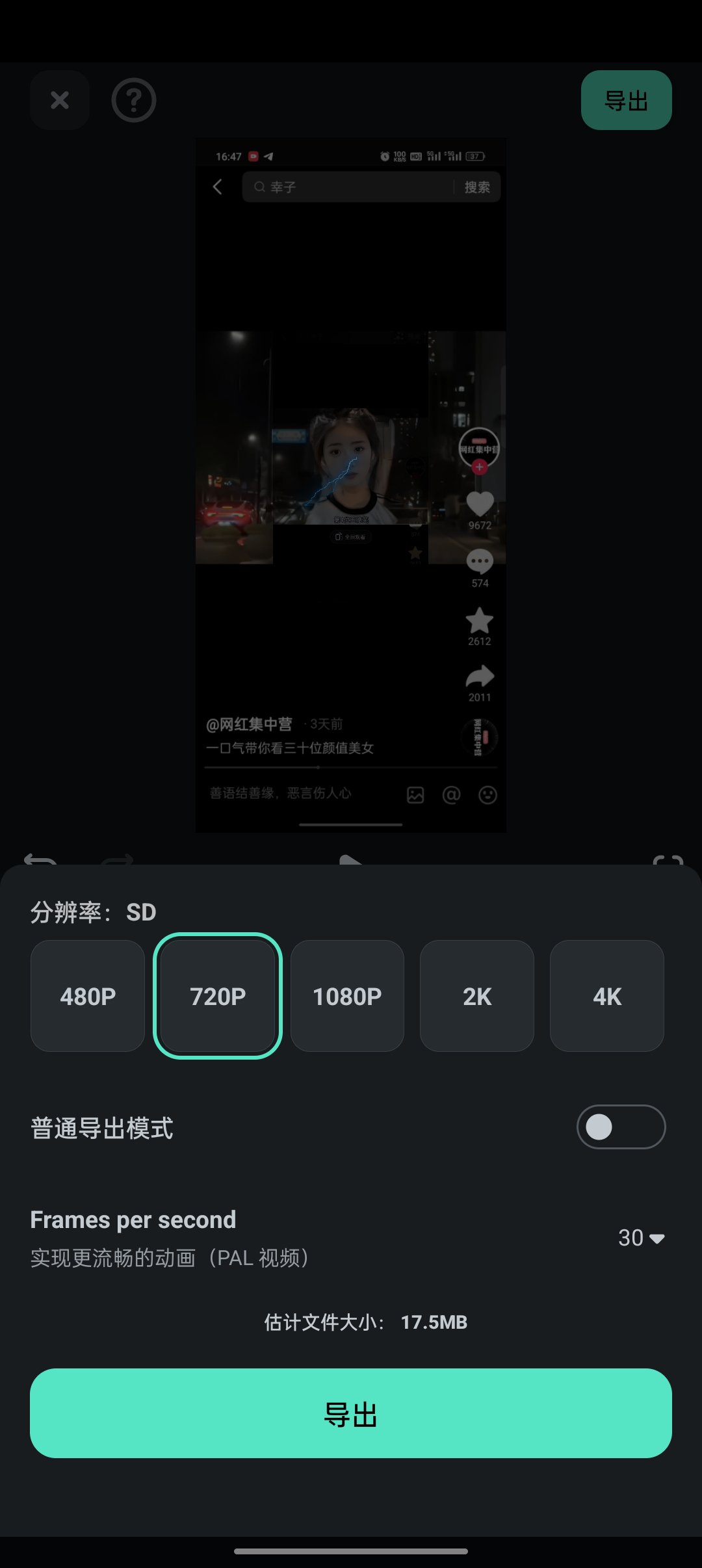Tap the video preview thumbnail

tap(351, 484)
